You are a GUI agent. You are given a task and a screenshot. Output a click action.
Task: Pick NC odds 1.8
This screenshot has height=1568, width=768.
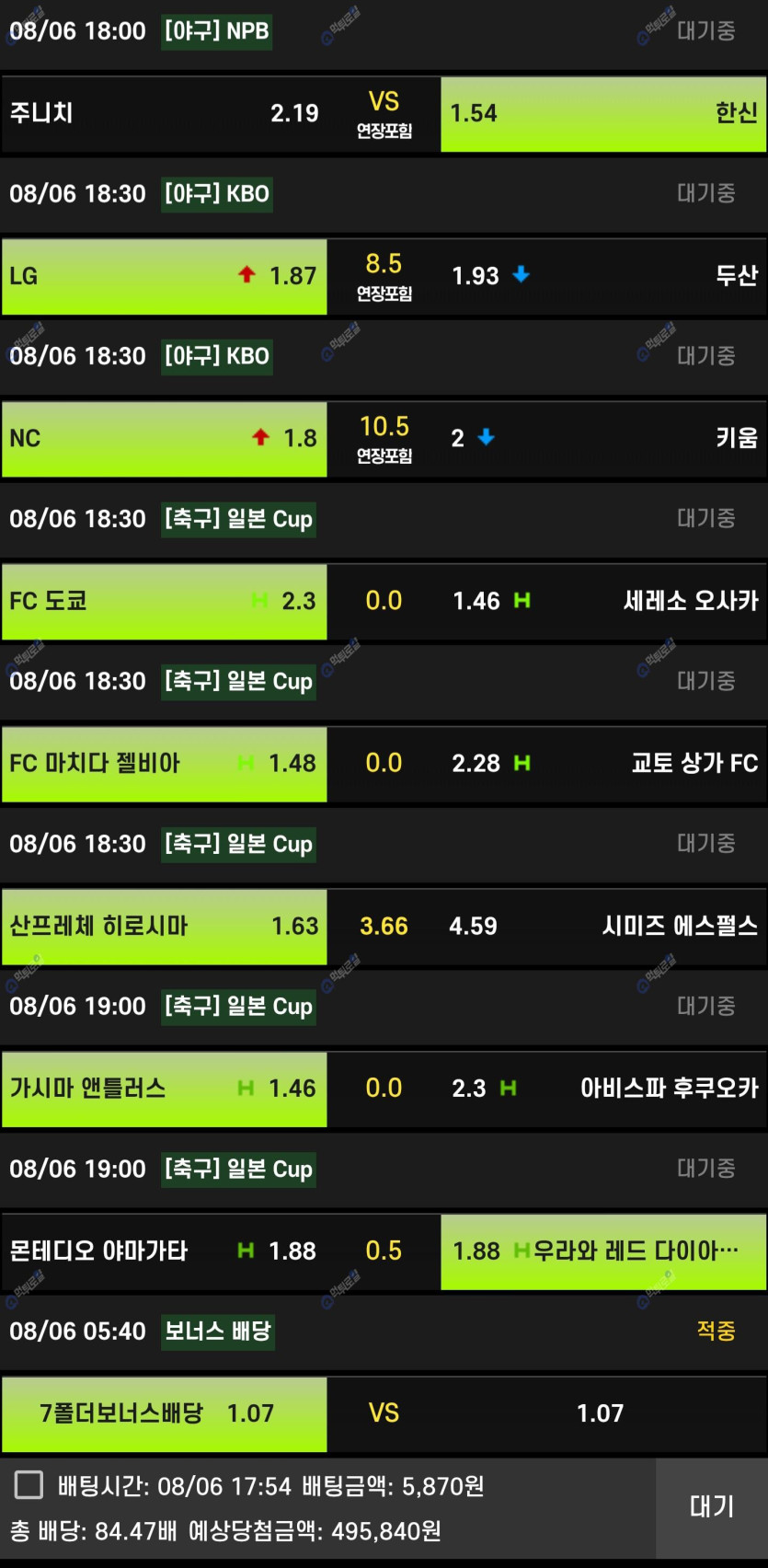165,438
